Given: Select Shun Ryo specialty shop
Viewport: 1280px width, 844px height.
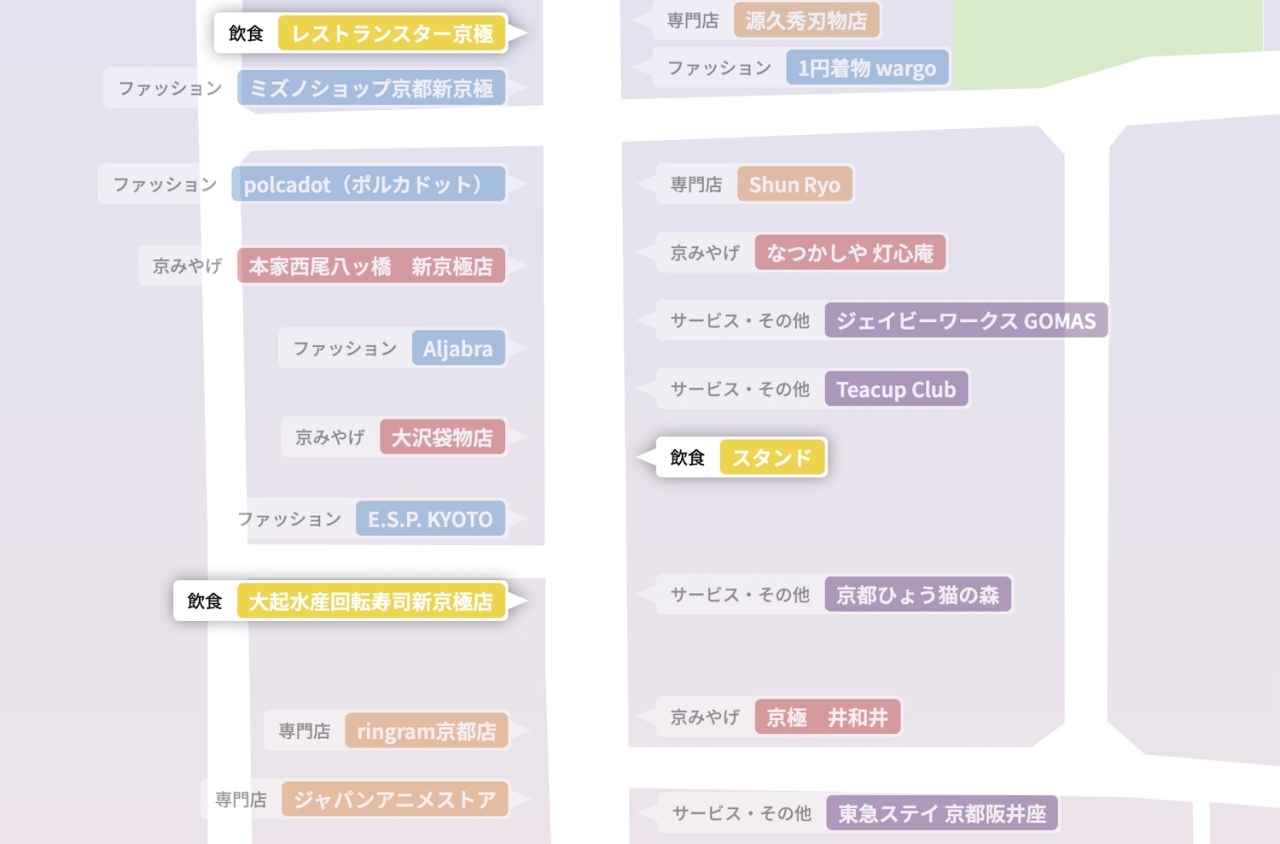Looking at the screenshot, I should pyautogui.click(x=795, y=185).
